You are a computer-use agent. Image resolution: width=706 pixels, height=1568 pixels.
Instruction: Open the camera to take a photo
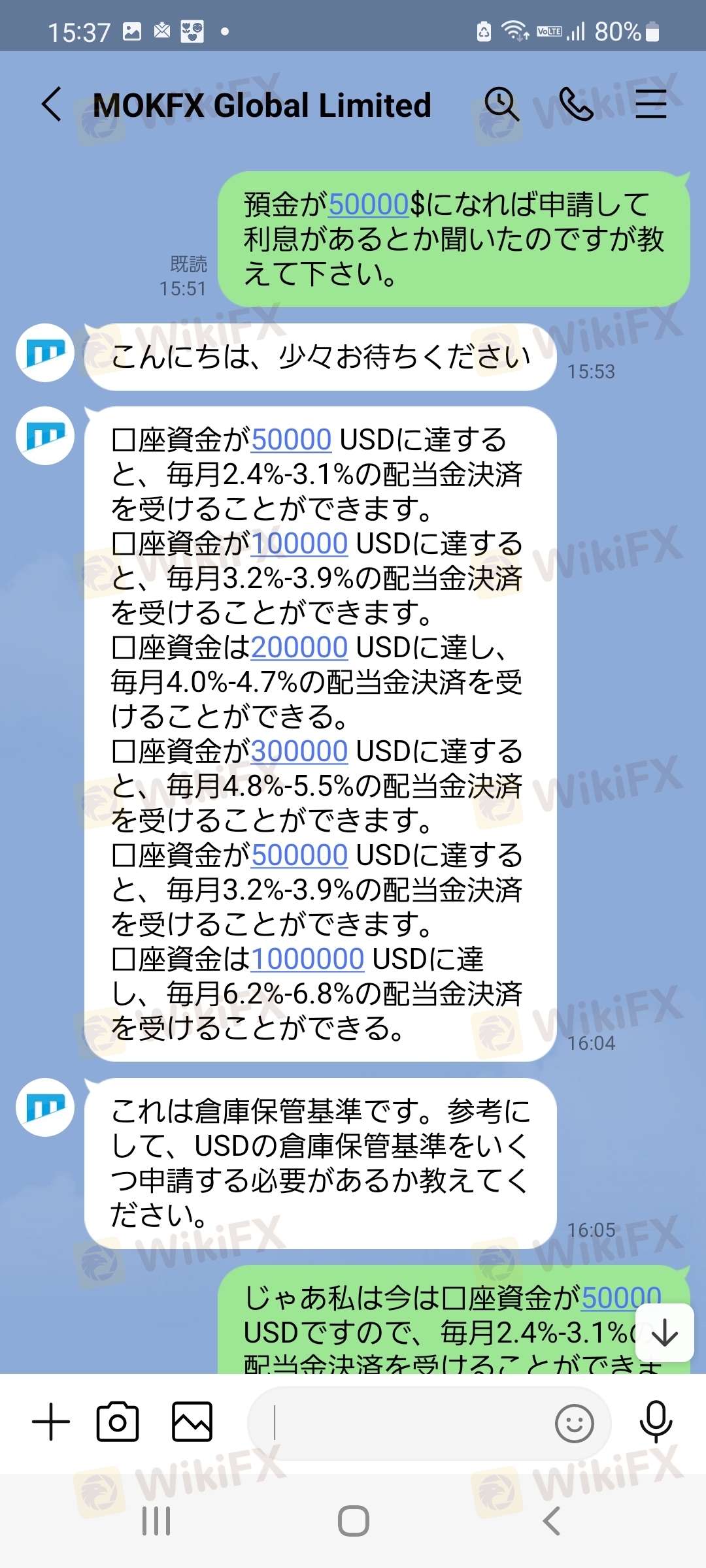point(118,1422)
